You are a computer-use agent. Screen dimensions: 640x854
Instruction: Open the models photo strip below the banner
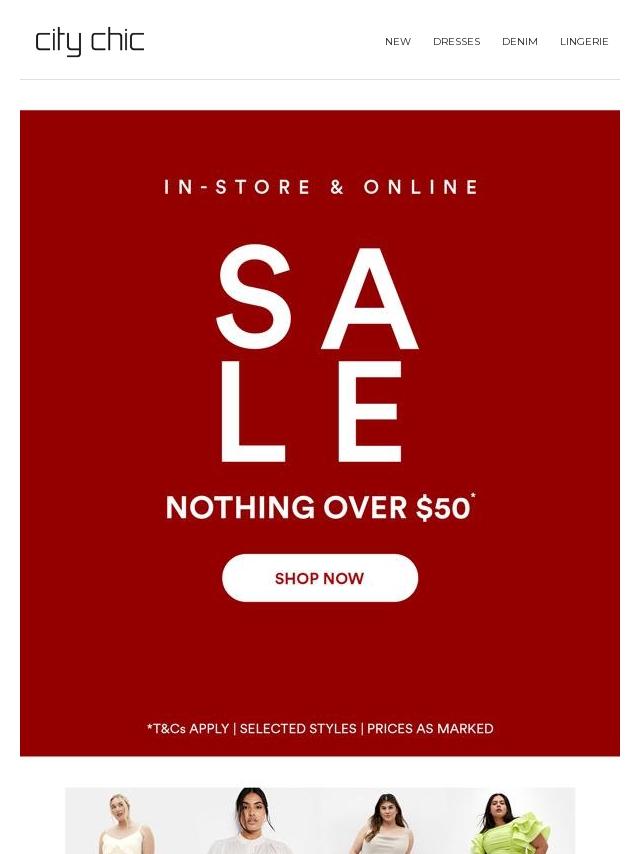320,821
